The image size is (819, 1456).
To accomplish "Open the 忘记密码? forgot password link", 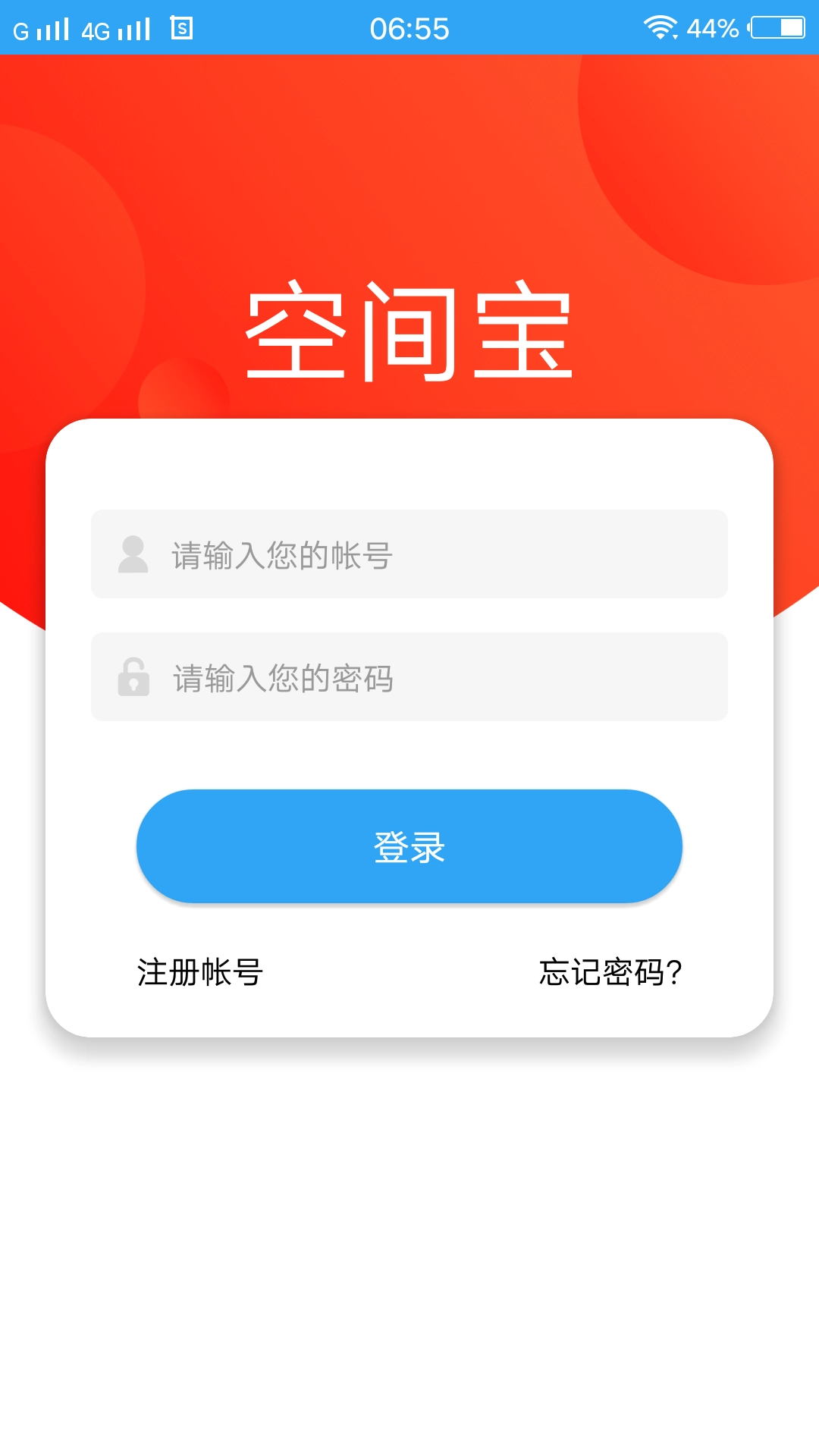I will 610,972.
